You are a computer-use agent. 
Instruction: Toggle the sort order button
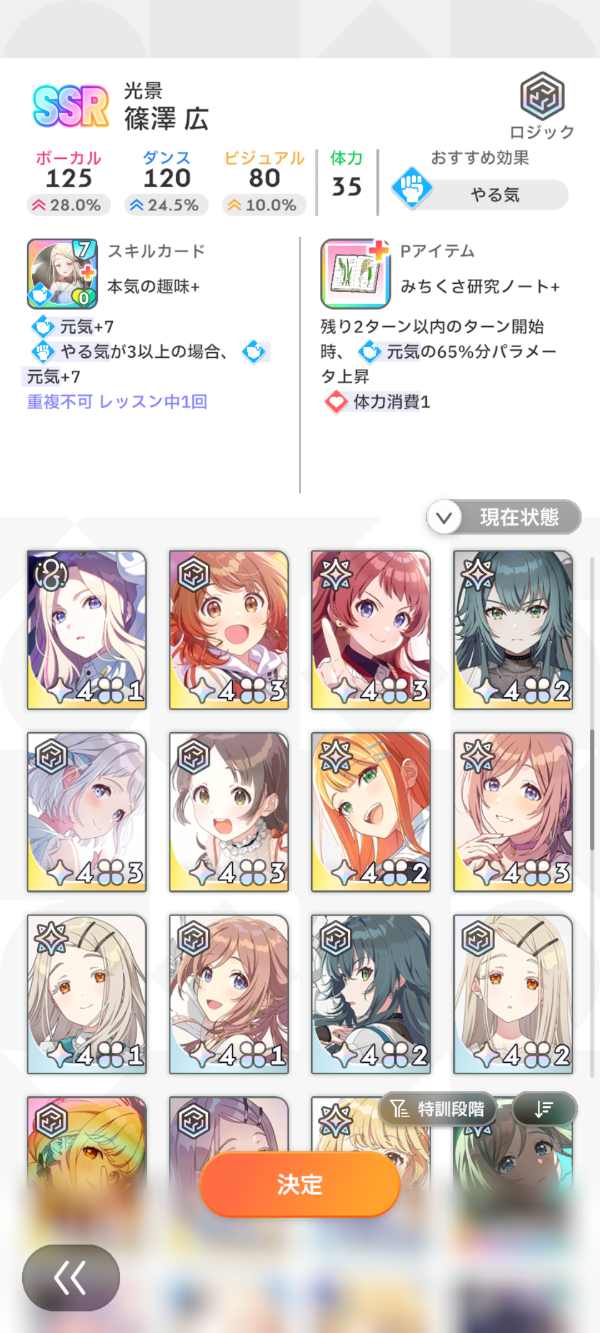544,1109
